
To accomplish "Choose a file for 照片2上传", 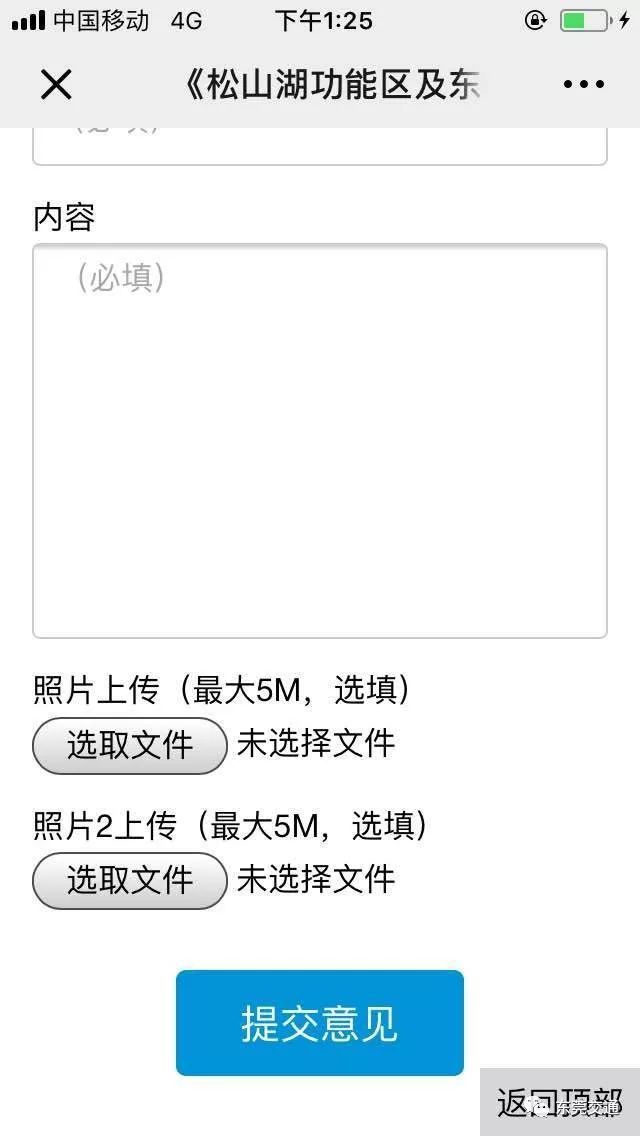I will [x=130, y=880].
